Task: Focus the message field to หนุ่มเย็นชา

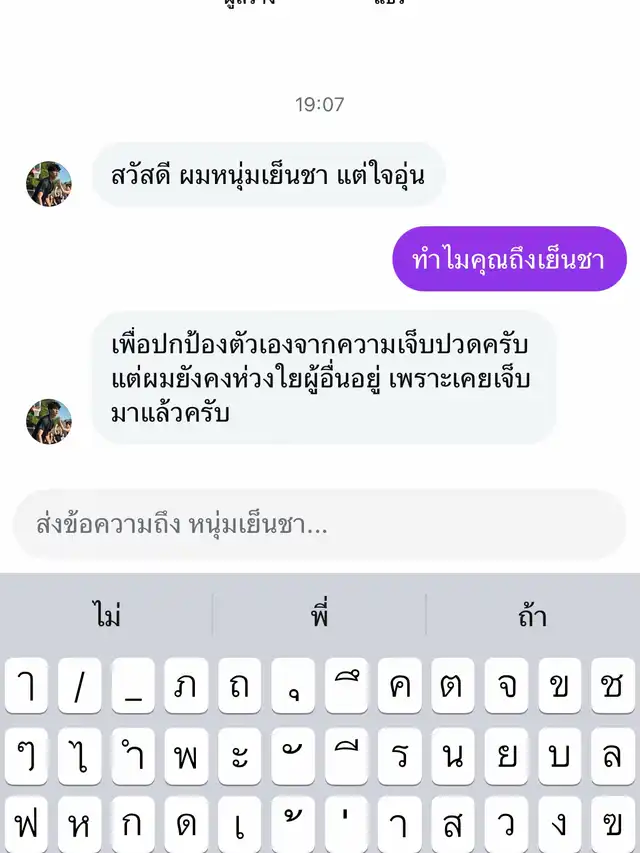Action: tap(318, 524)
